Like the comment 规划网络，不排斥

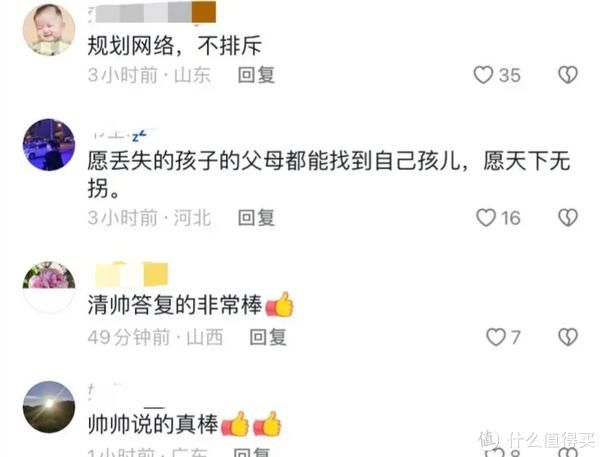pyautogui.click(x=484, y=75)
